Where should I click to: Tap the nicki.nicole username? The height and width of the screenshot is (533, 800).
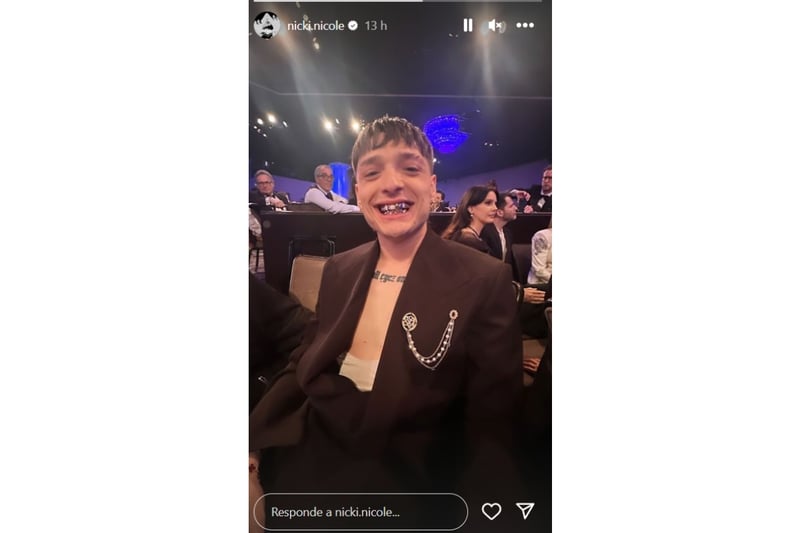[314, 25]
